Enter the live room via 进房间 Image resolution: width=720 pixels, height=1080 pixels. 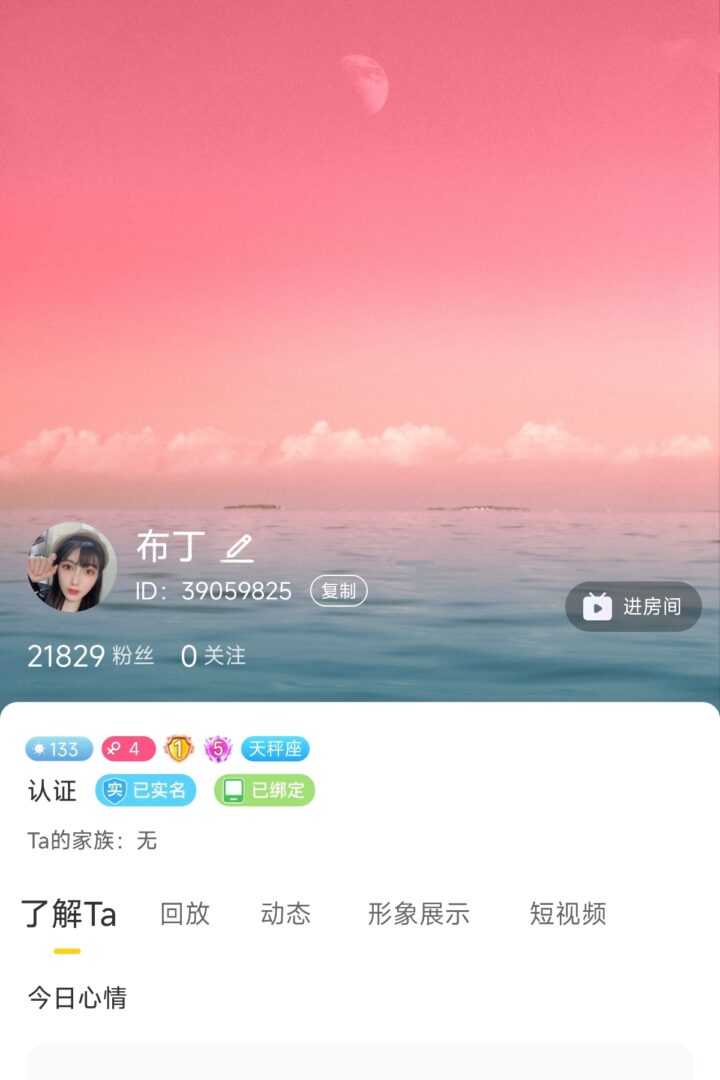click(x=634, y=607)
